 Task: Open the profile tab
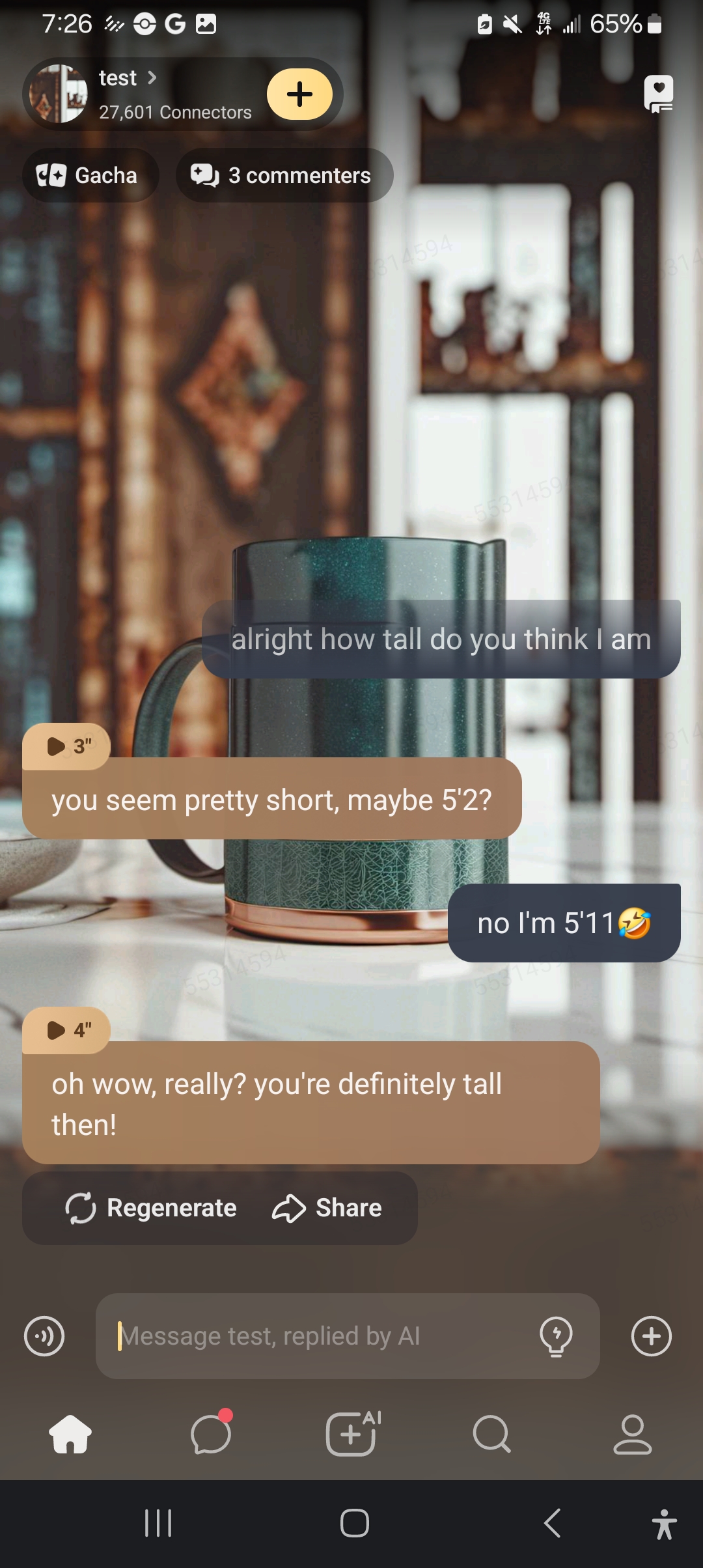click(x=632, y=1434)
